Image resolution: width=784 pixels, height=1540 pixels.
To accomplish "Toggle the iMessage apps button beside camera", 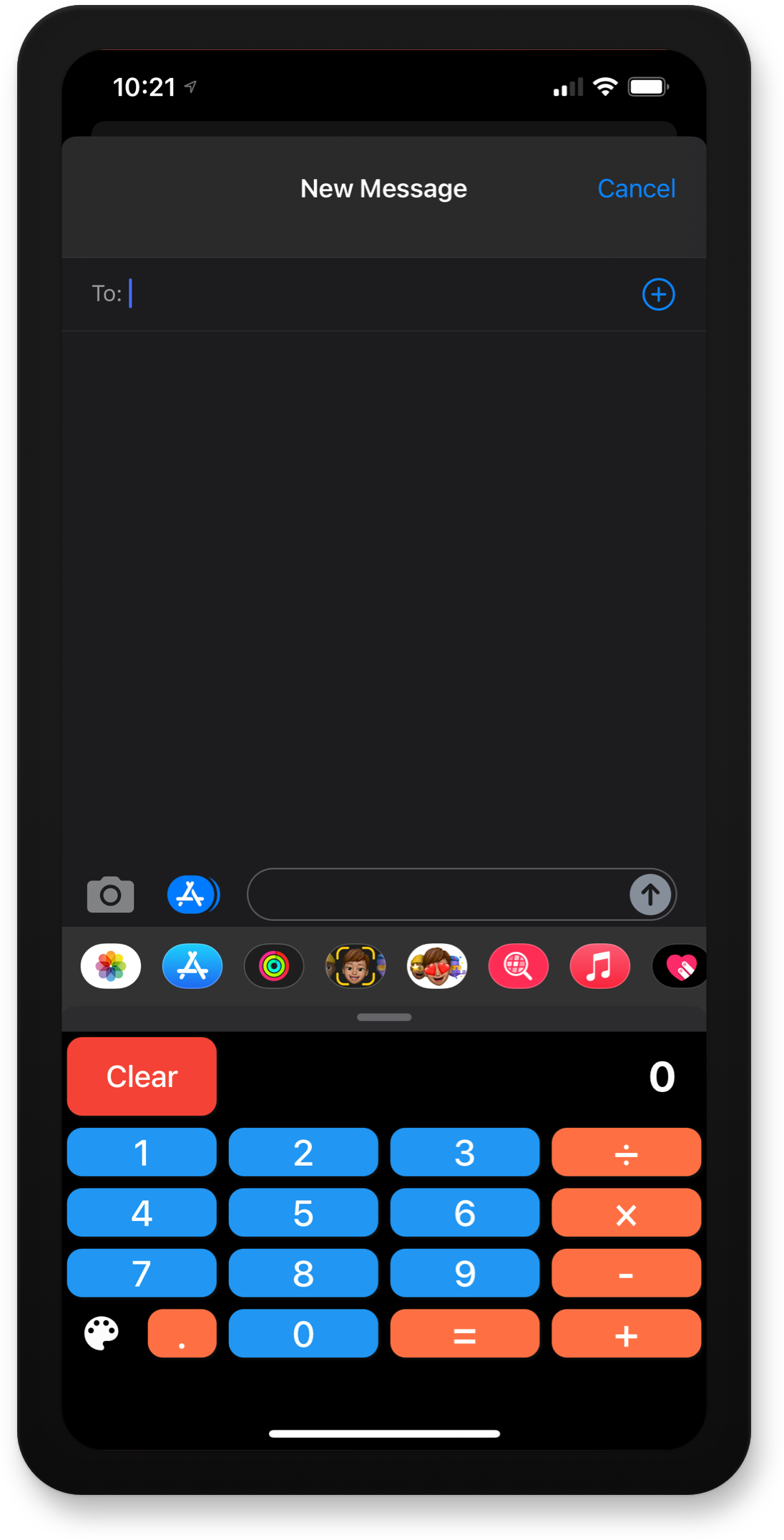I will point(193,895).
